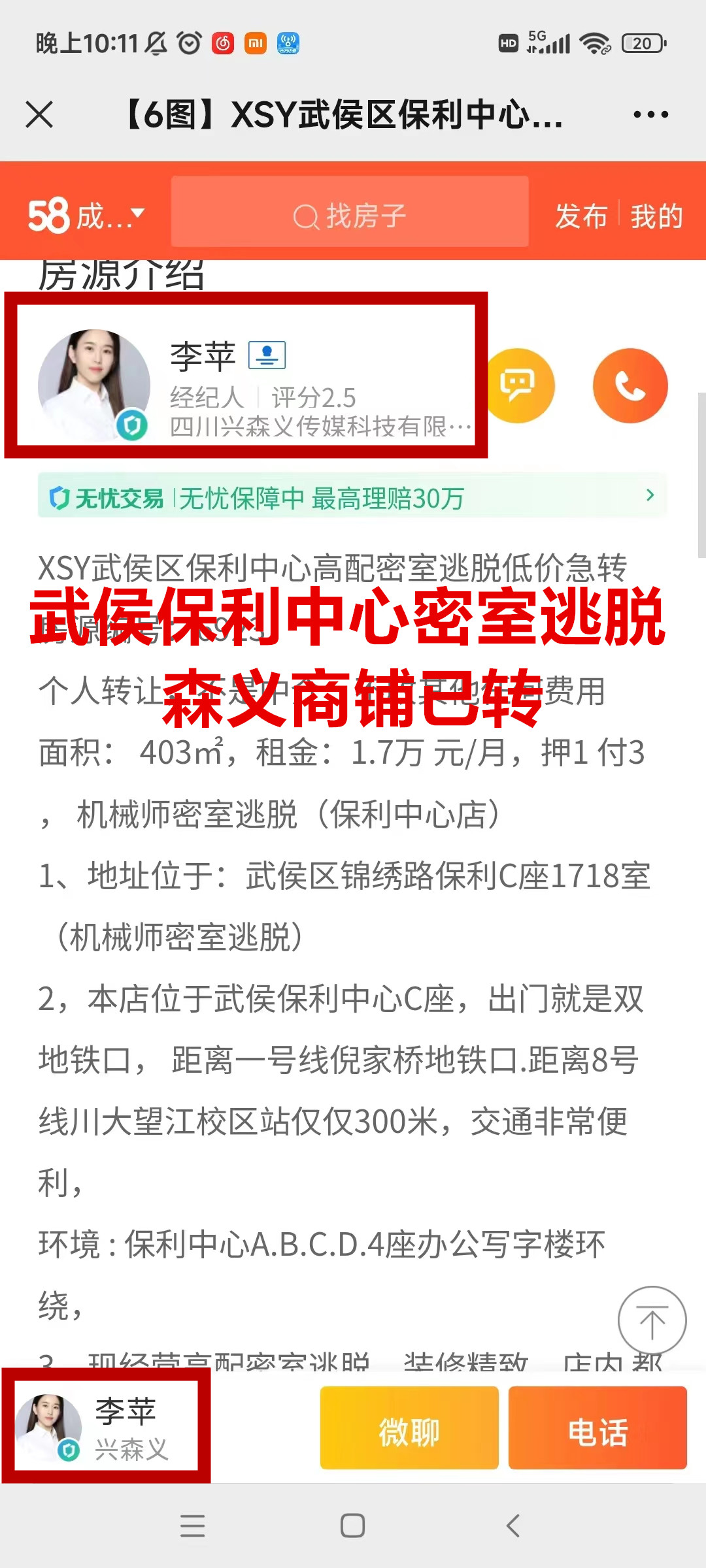Tap the 电话 button to call the agent
This screenshot has width=706, height=1568.
(x=597, y=1428)
